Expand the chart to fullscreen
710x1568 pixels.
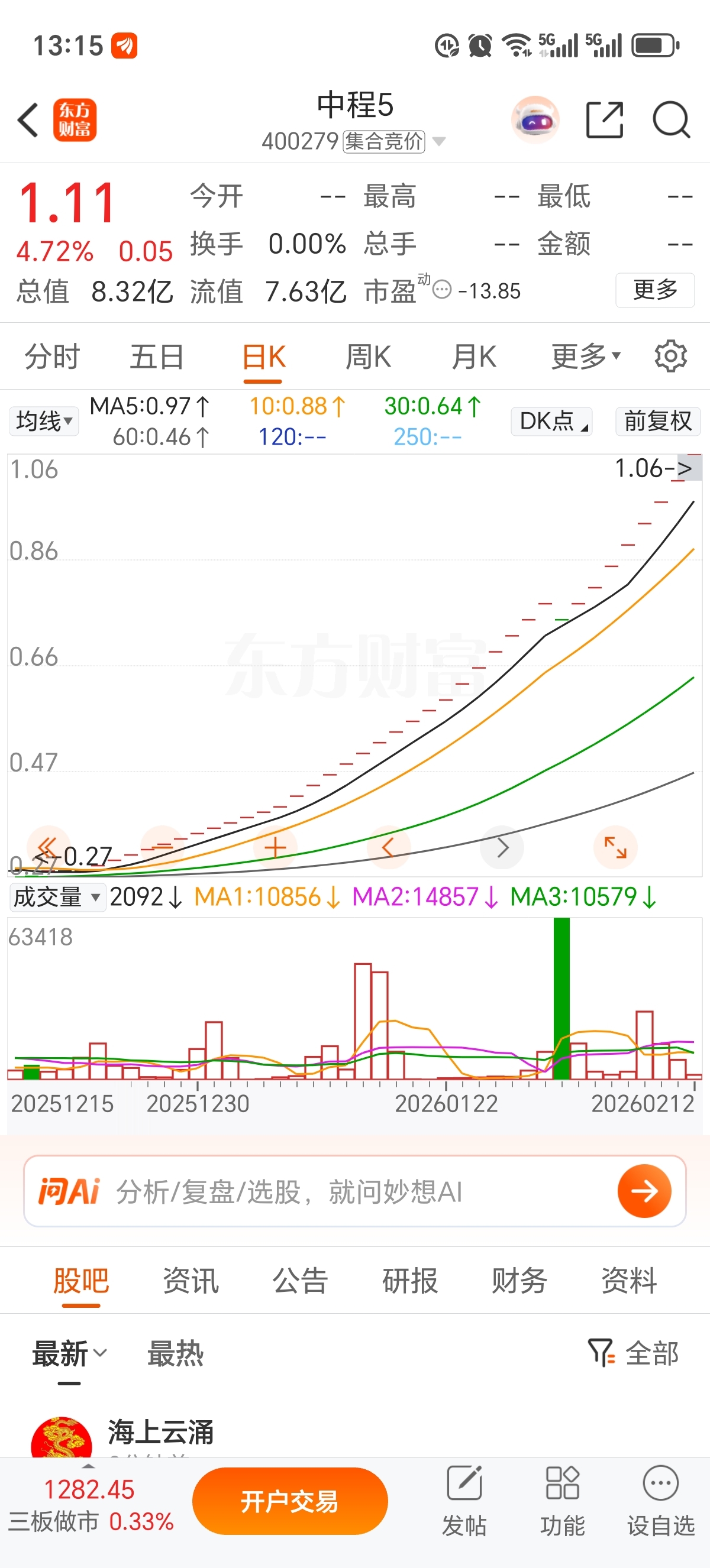pos(615,847)
